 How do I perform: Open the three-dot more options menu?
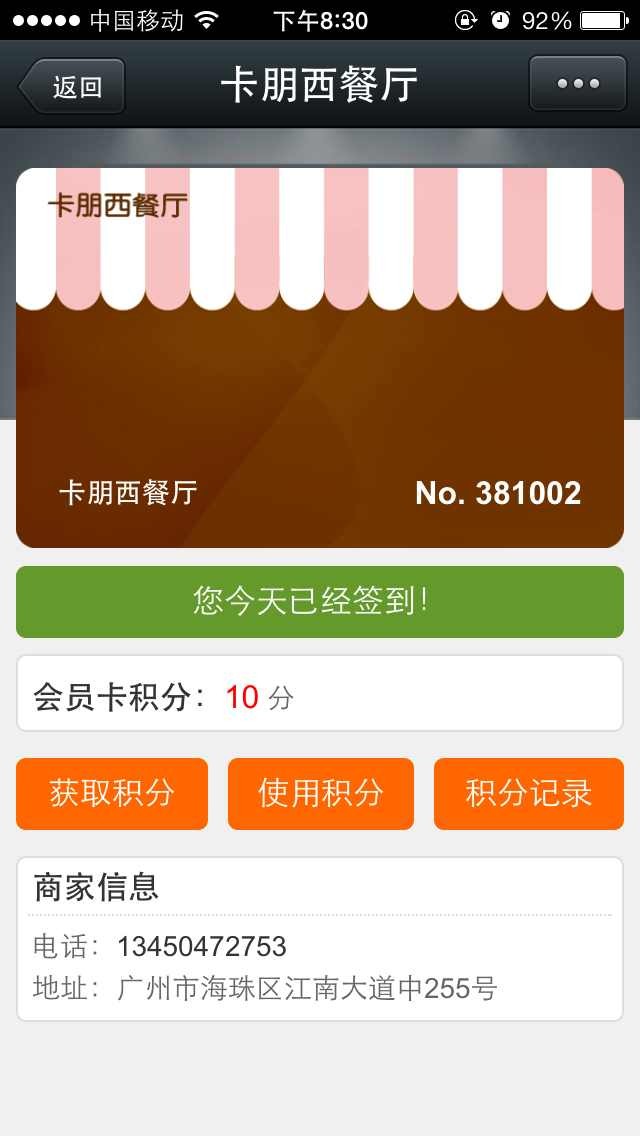577,84
